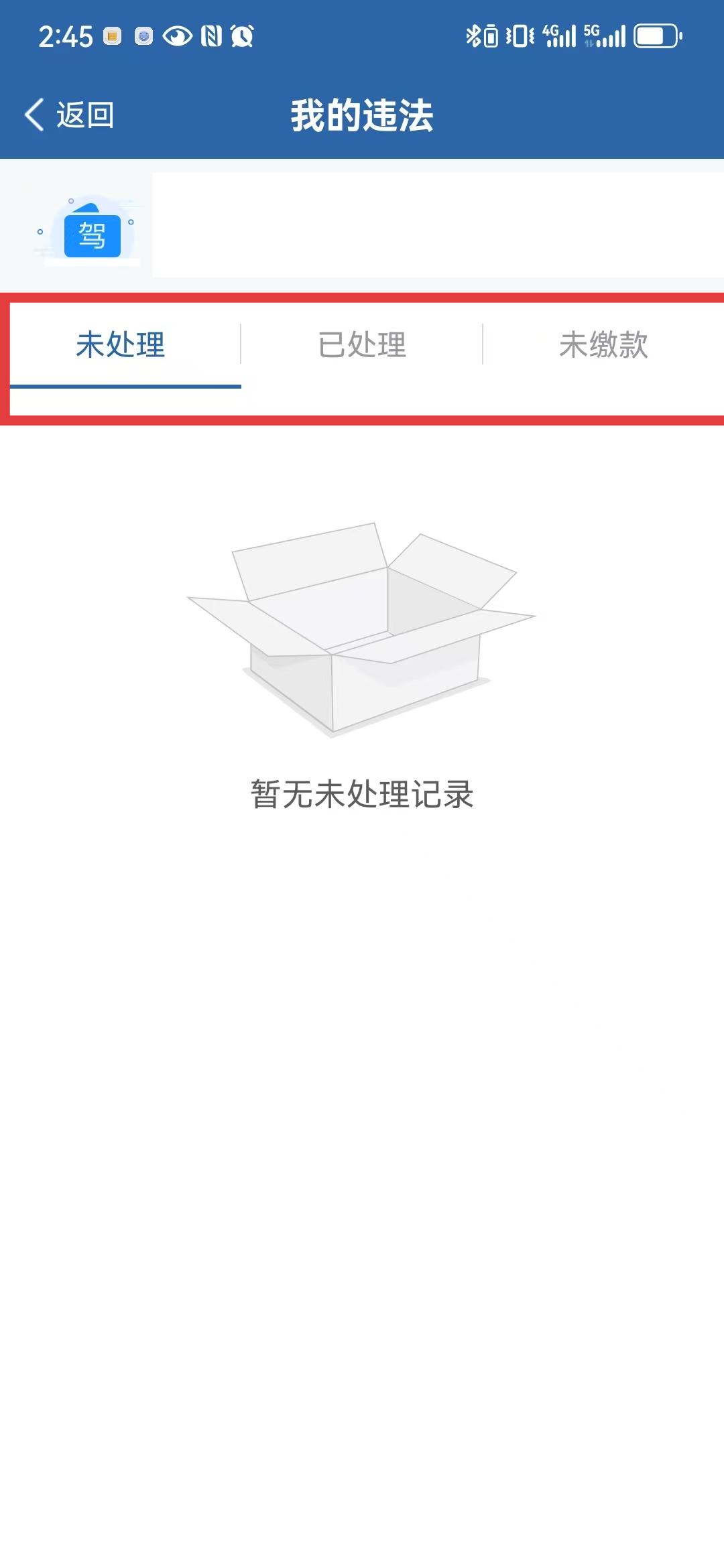Go back using the 返回 button
Image resolution: width=724 pixels, height=1568 pixels.
[x=70, y=115]
